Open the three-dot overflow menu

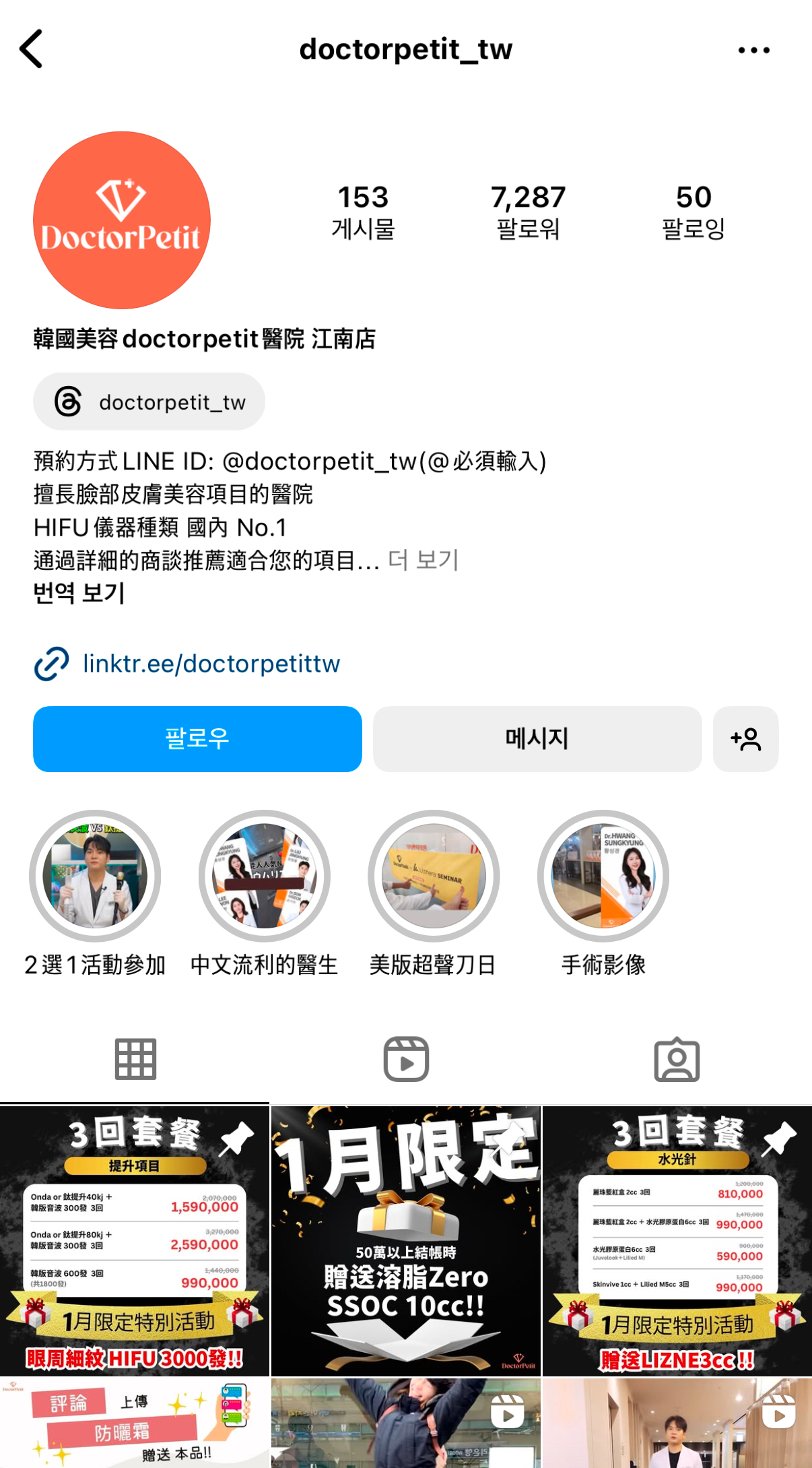(x=753, y=51)
